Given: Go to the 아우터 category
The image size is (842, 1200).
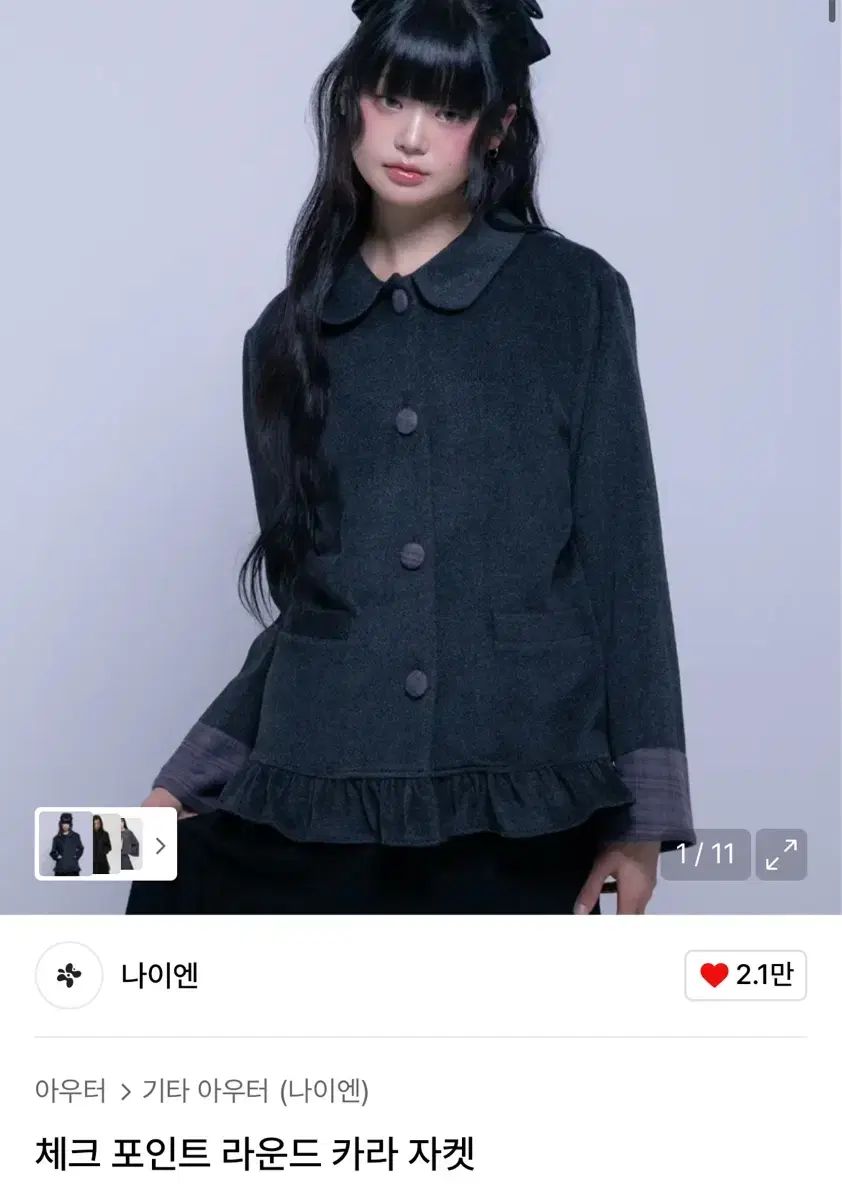Looking at the screenshot, I should (x=70, y=1090).
